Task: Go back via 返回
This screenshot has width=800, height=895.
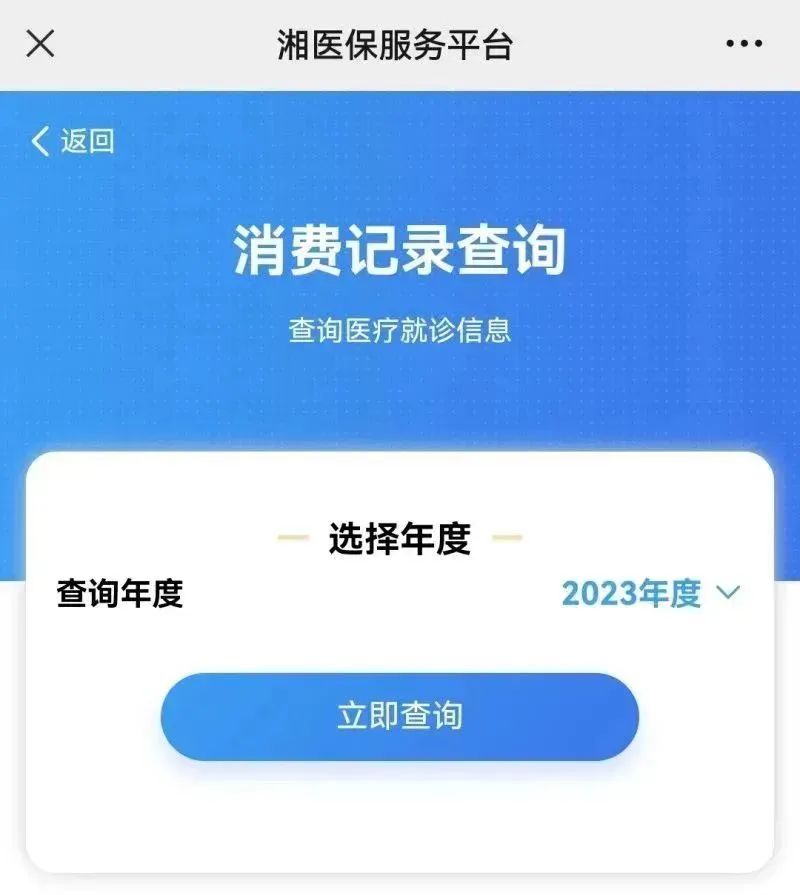Action: [74, 141]
